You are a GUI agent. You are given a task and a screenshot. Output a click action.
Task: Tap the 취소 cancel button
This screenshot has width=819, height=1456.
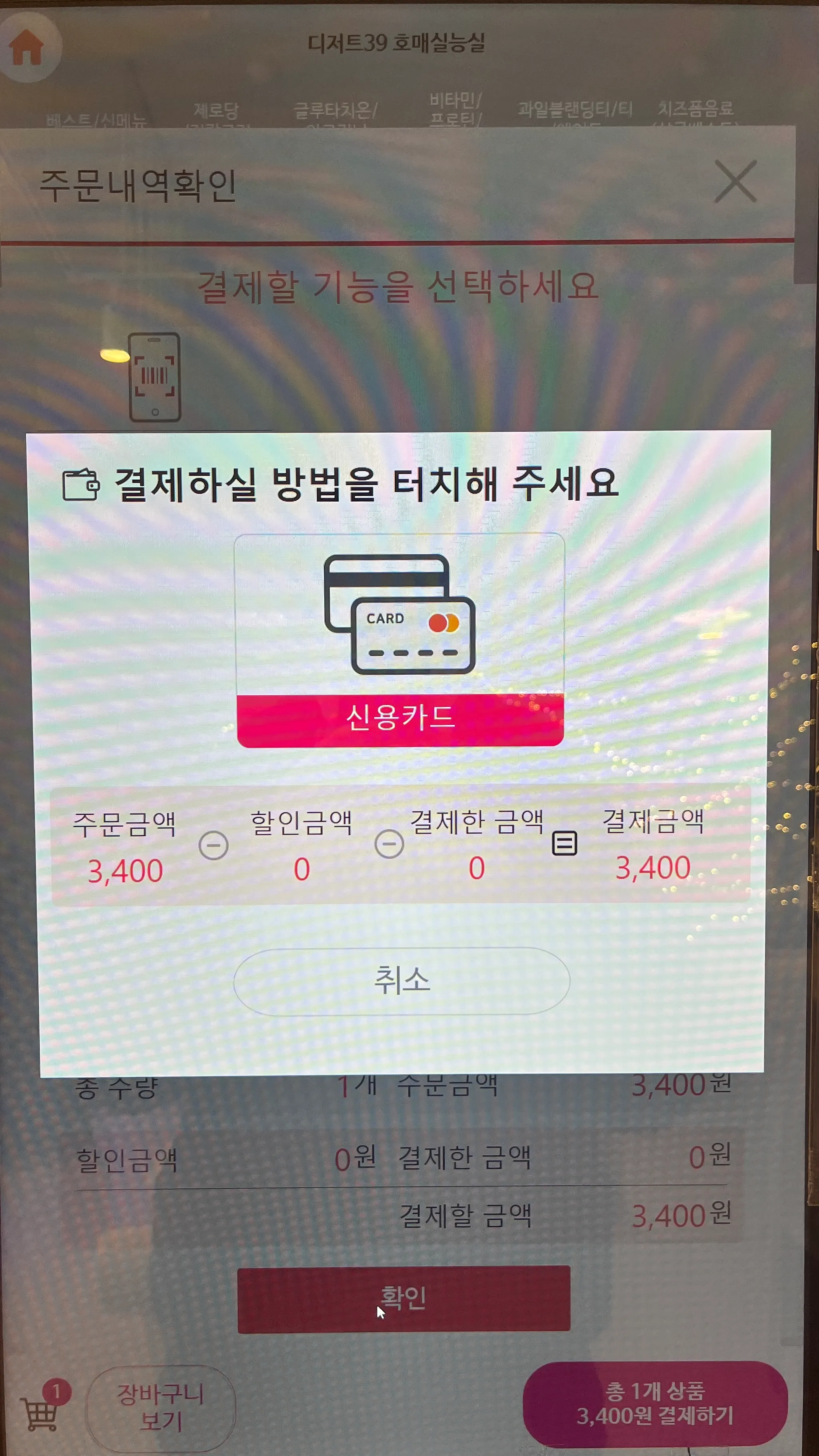402,981
